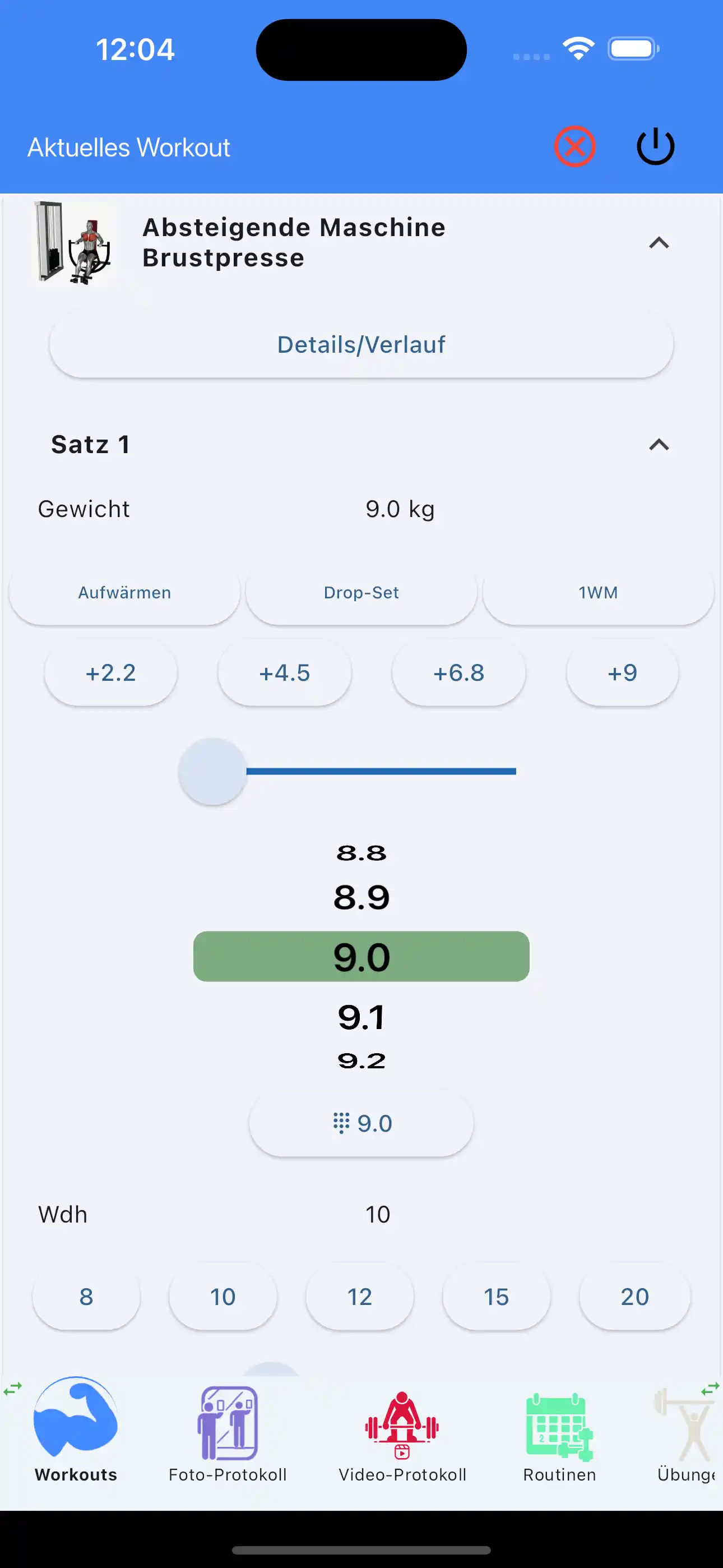Set repetitions to 8
Viewport: 723px width, 1568px height.
tap(86, 1297)
